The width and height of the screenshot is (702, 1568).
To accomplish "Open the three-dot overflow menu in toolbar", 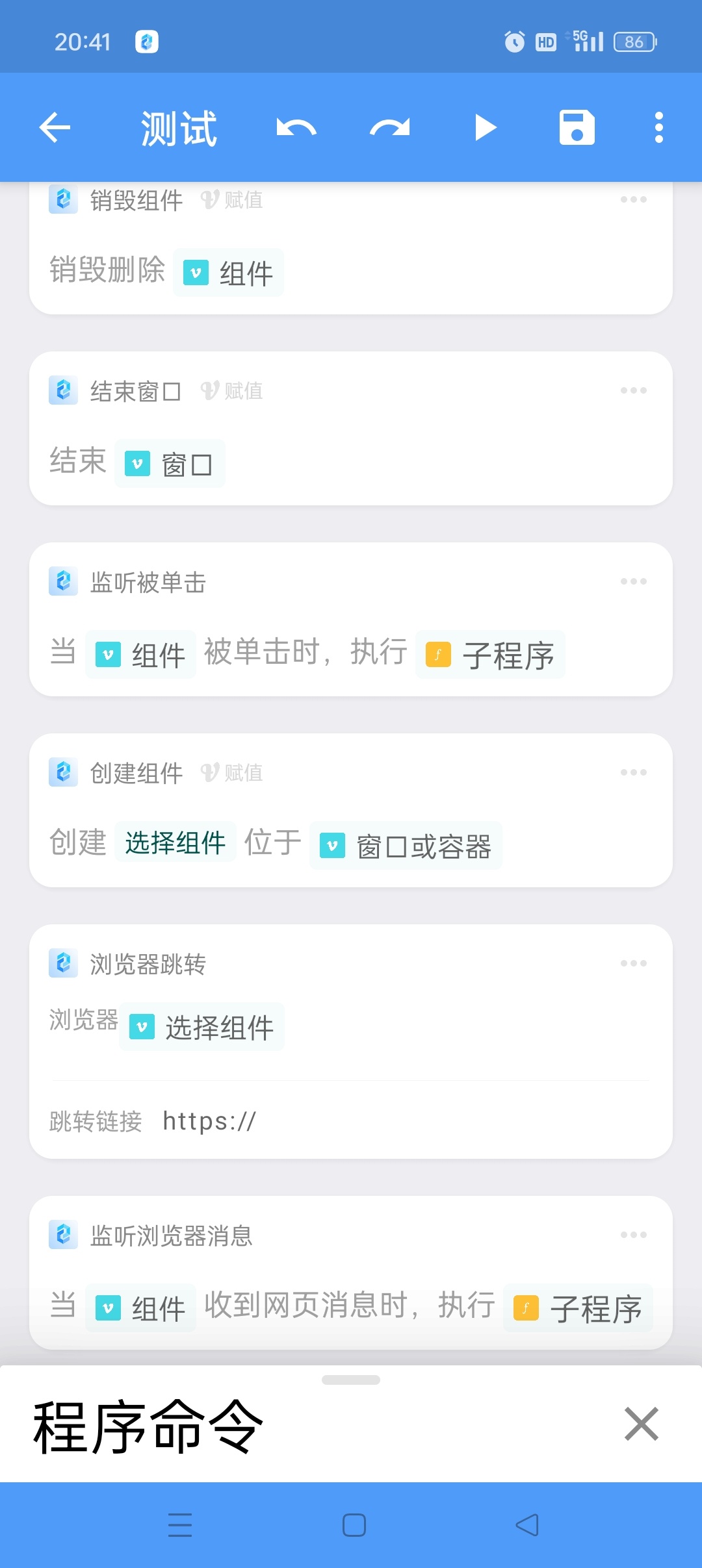I will pyautogui.click(x=659, y=127).
